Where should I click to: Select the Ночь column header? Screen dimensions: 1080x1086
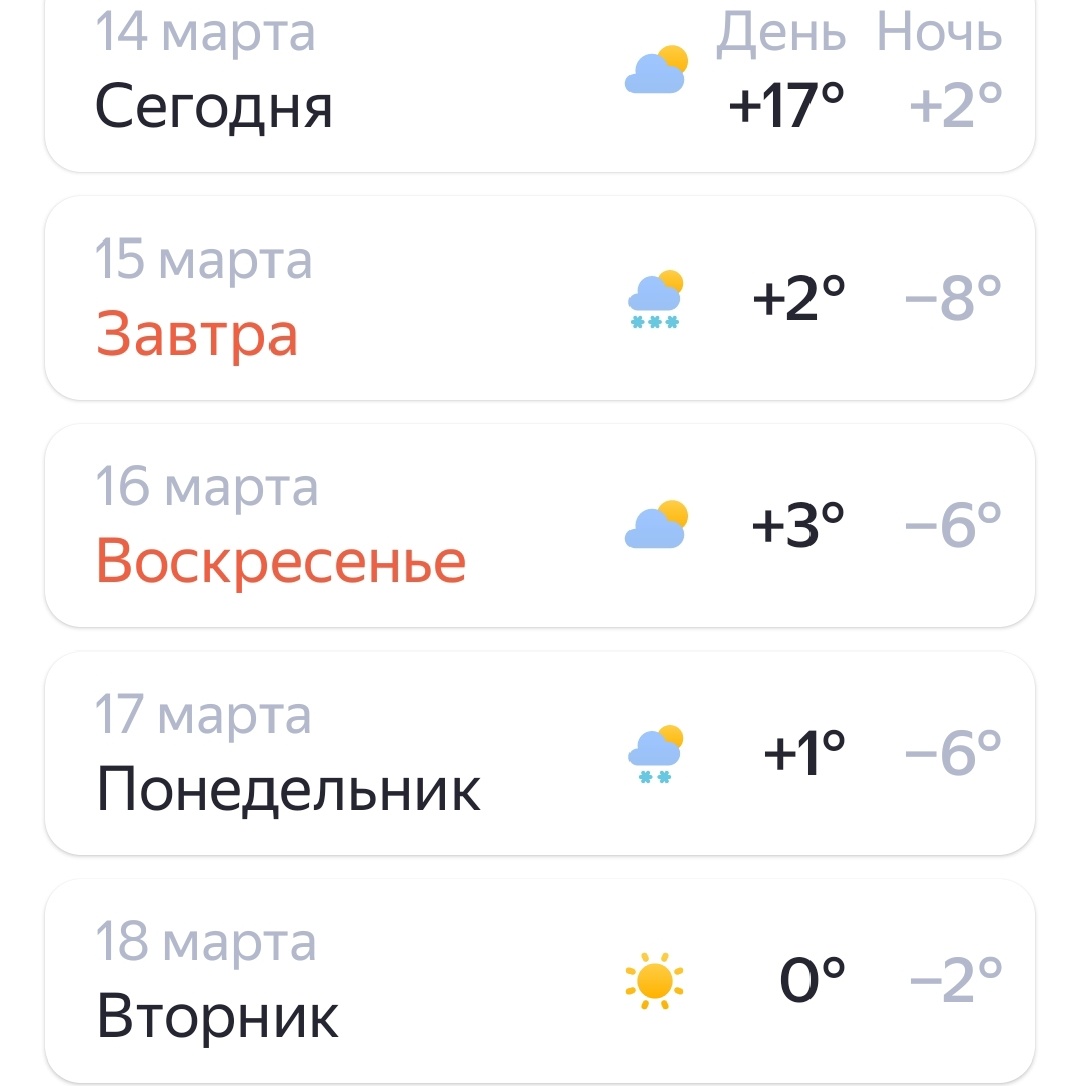[938, 33]
